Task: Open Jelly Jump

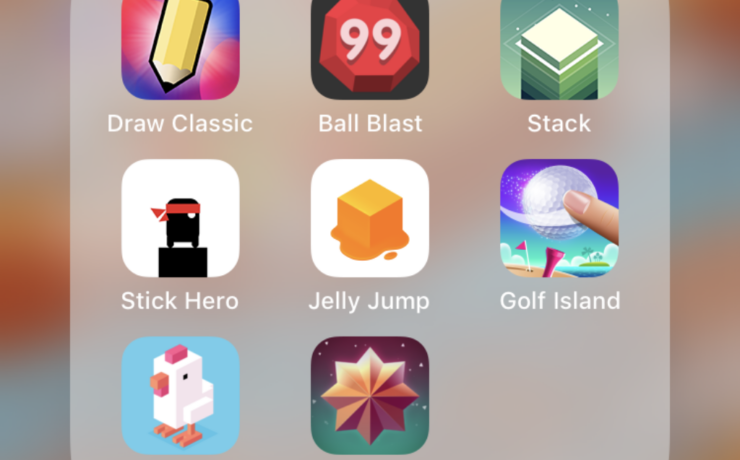Action: pyautogui.click(x=370, y=218)
